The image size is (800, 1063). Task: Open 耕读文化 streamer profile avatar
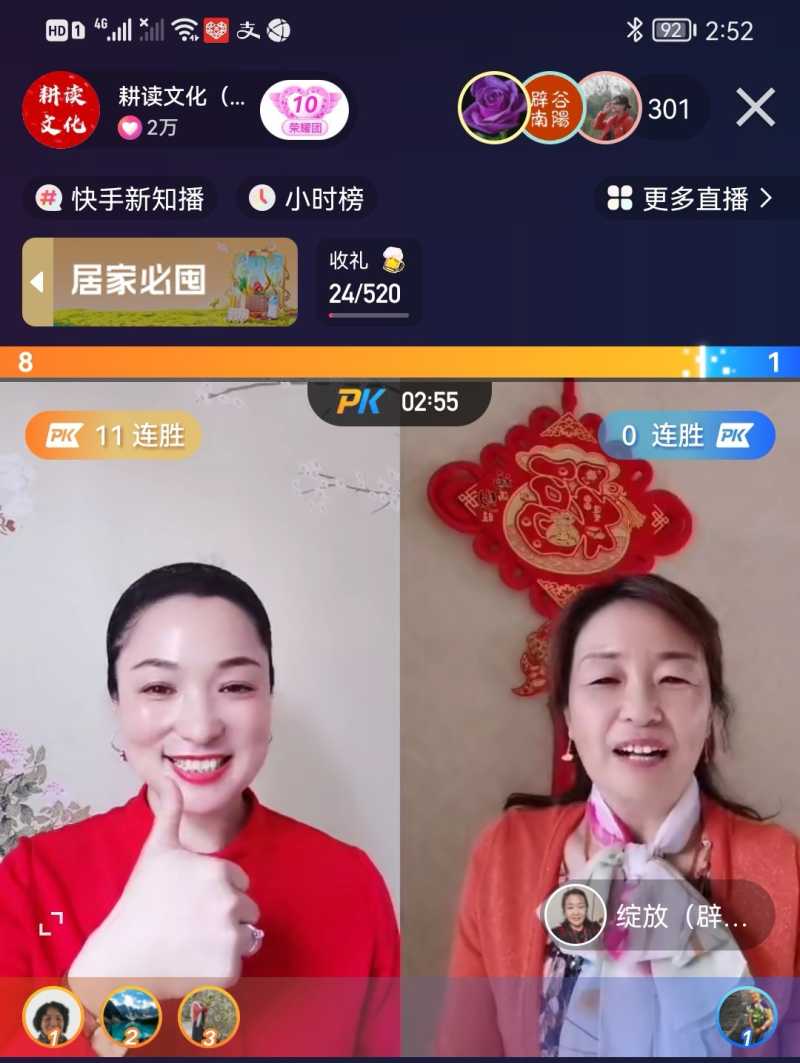click(61, 110)
